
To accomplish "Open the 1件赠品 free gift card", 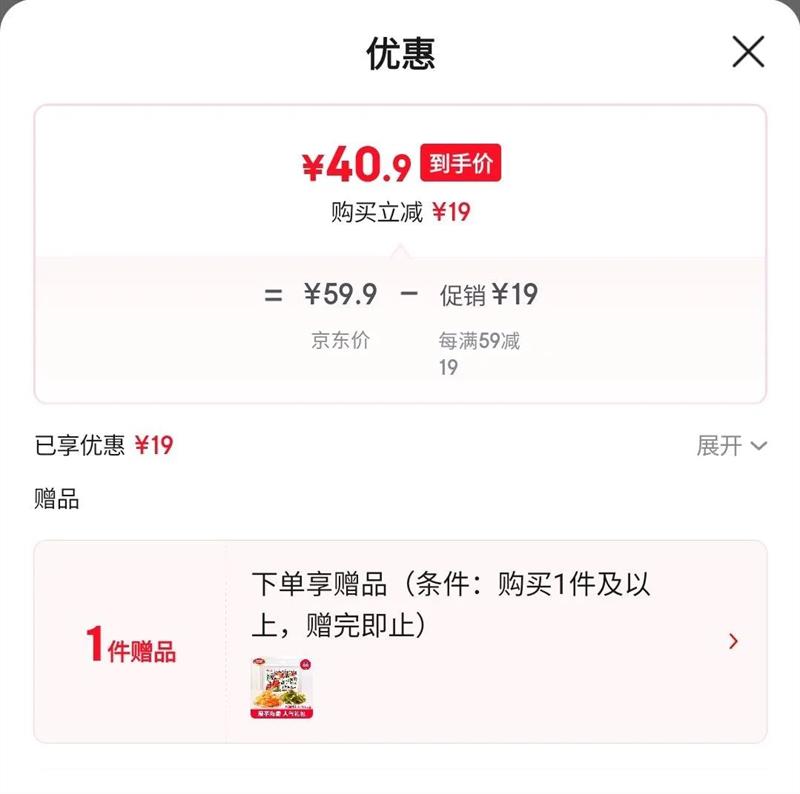I will point(401,641).
